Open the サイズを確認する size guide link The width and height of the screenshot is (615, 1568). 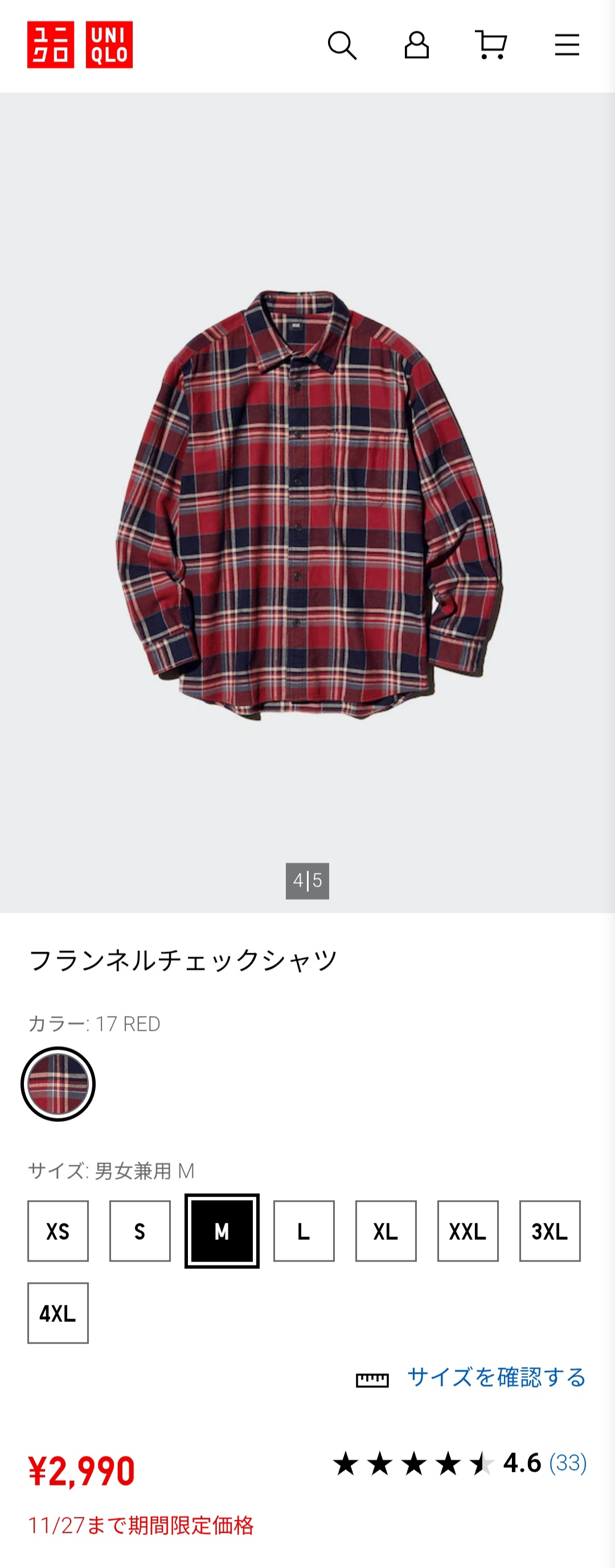pos(496,1377)
